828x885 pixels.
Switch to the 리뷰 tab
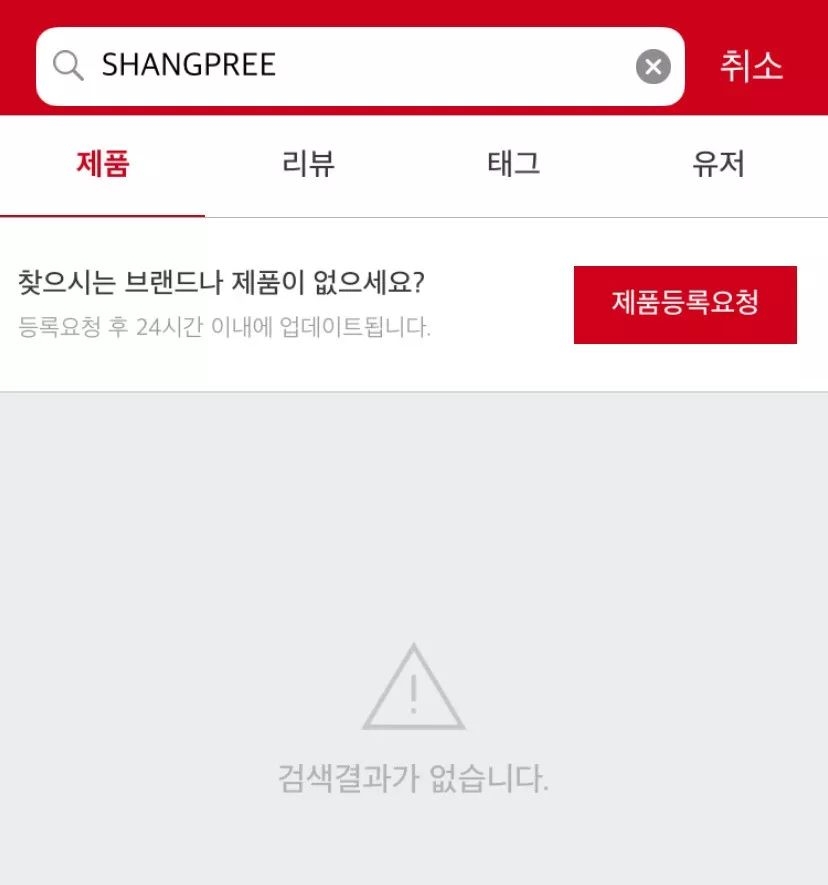click(x=310, y=165)
